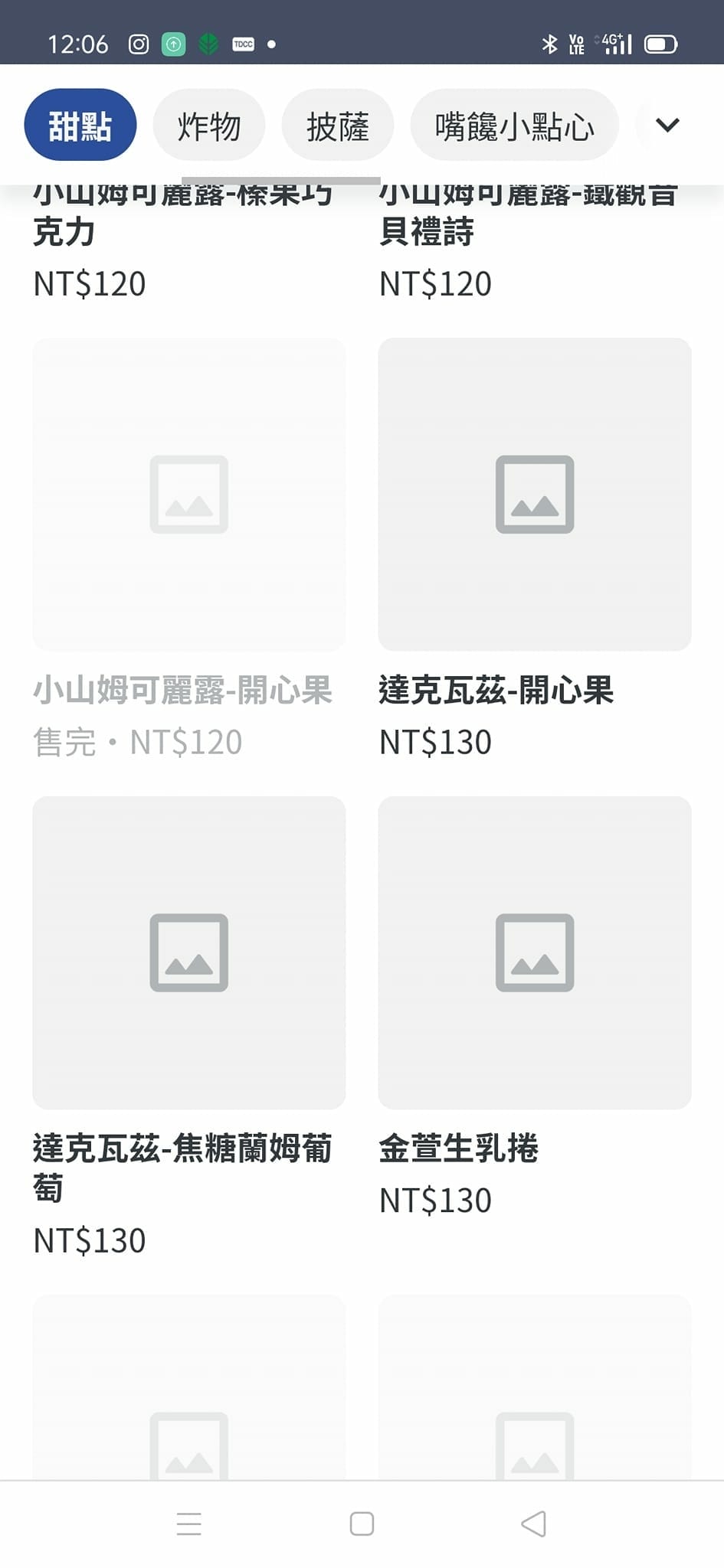Tap the 達克瓦茲-開心果 placeholder image
The height and width of the screenshot is (1568, 724).
click(x=536, y=494)
